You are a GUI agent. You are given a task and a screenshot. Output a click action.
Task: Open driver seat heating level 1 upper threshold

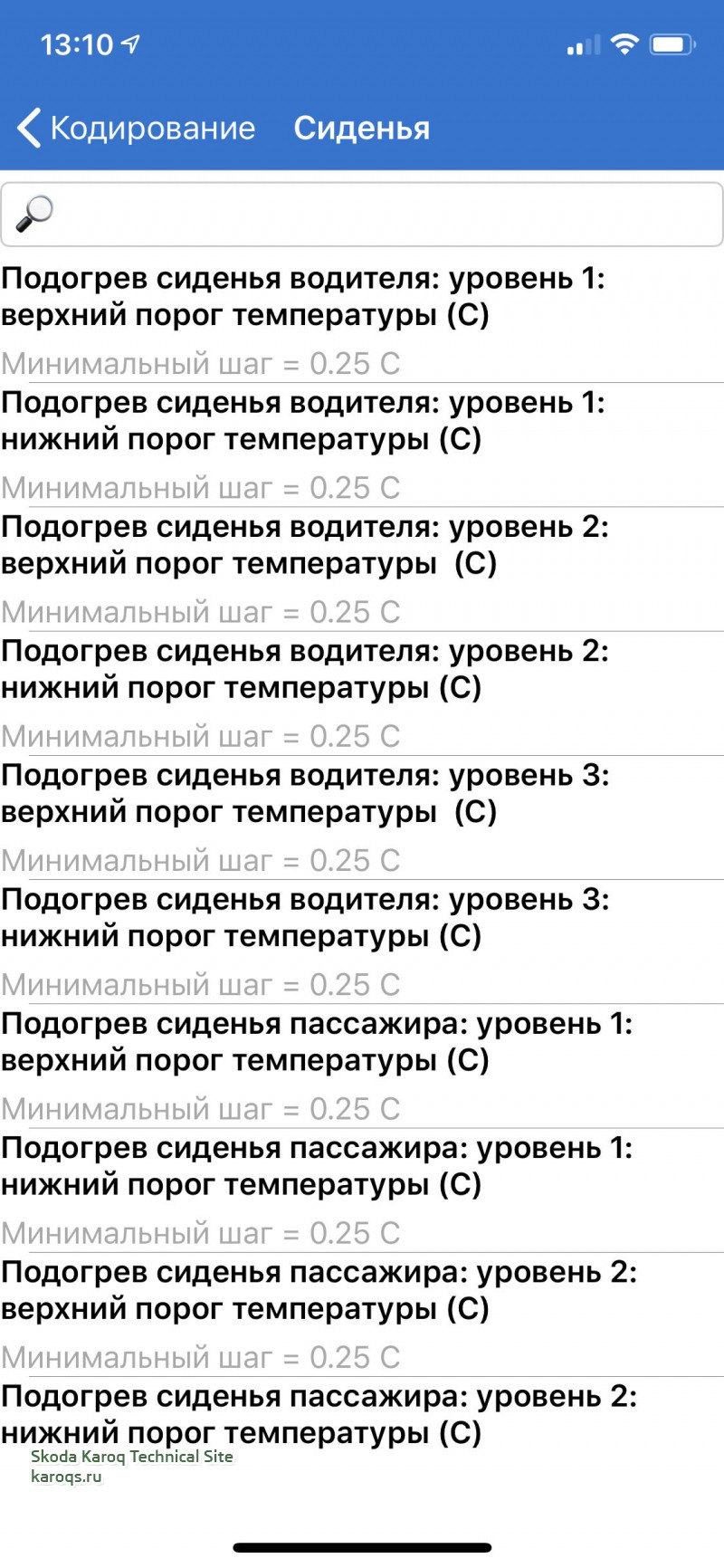coord(303,297)
